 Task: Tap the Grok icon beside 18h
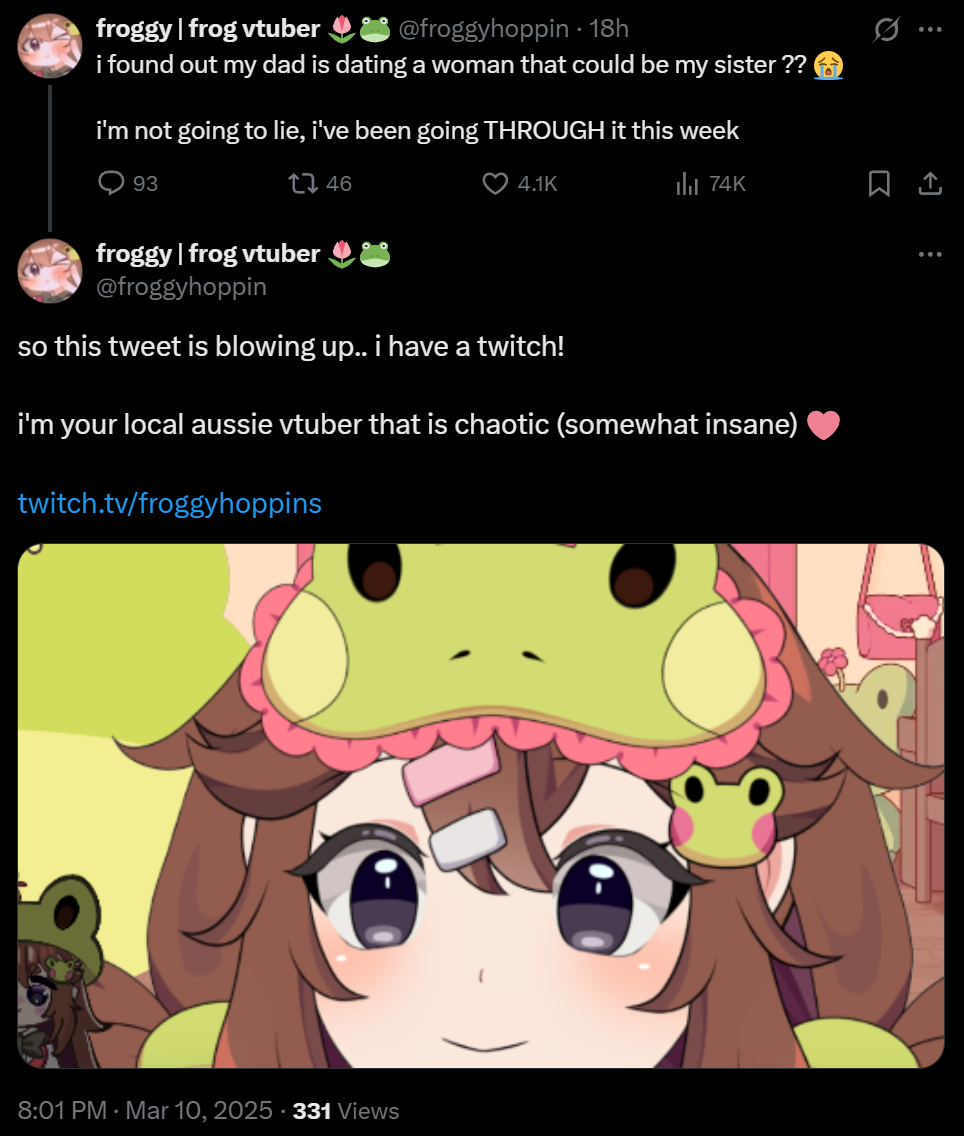tap(886, 30)
